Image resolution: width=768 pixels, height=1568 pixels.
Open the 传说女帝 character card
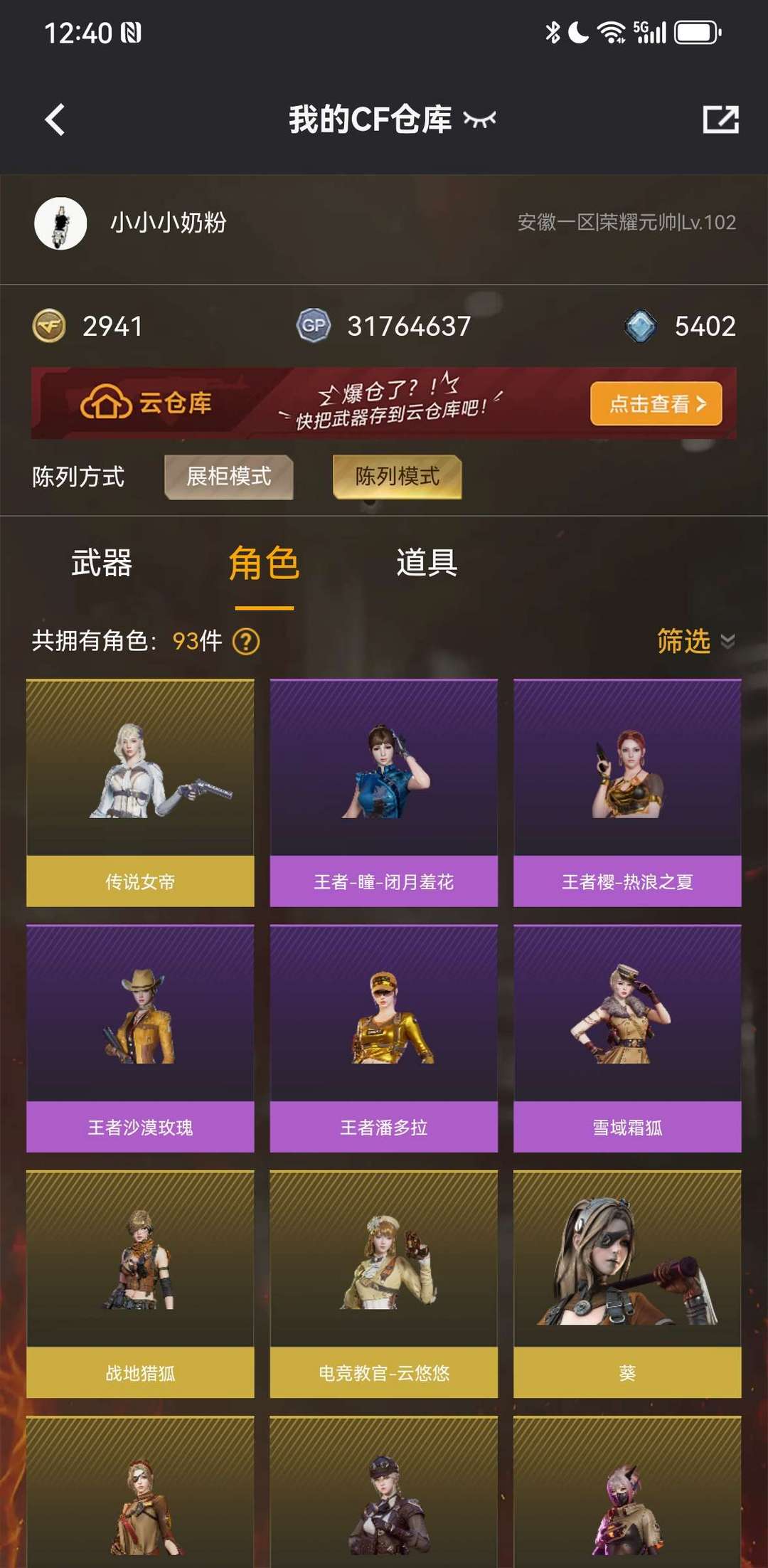[x=140, y=793]
